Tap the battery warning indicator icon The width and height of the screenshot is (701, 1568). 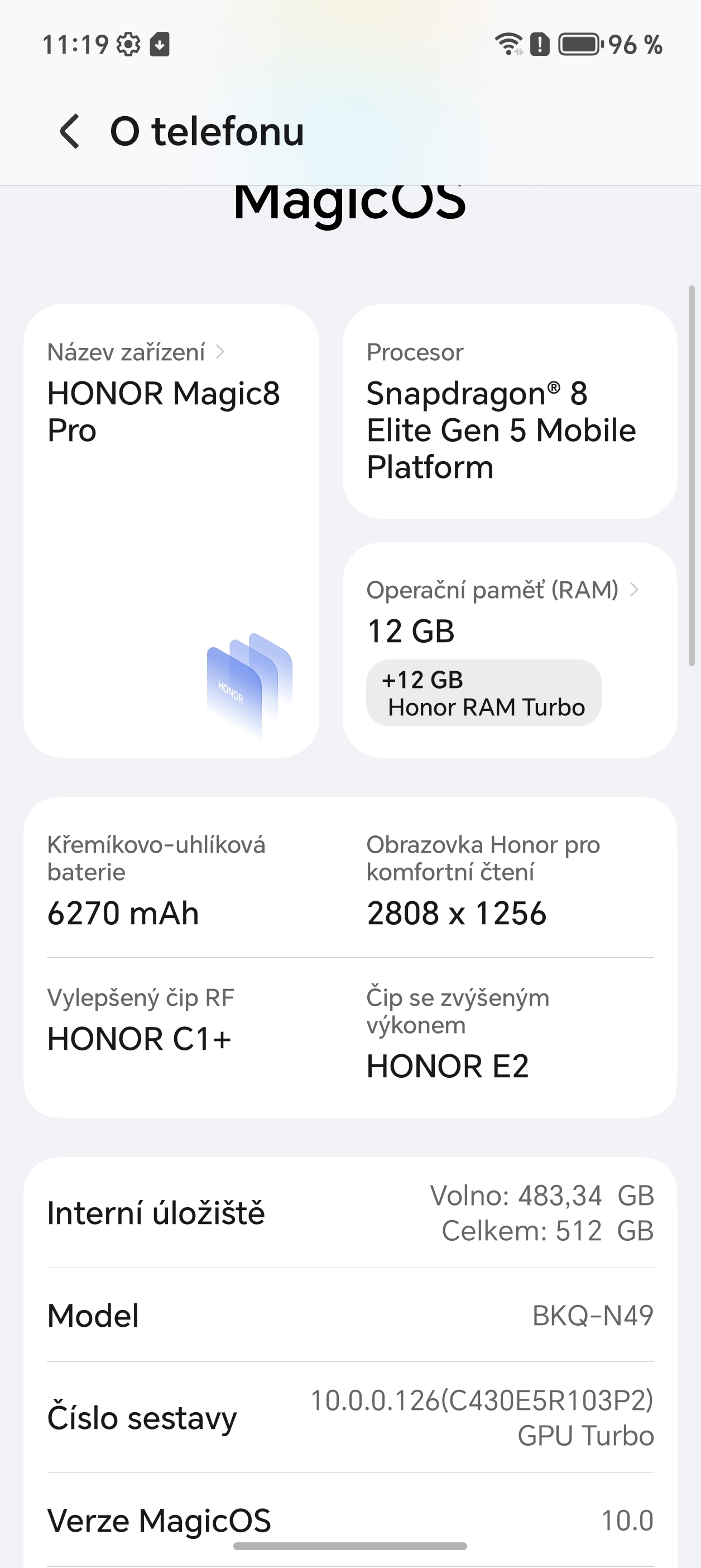539,44
